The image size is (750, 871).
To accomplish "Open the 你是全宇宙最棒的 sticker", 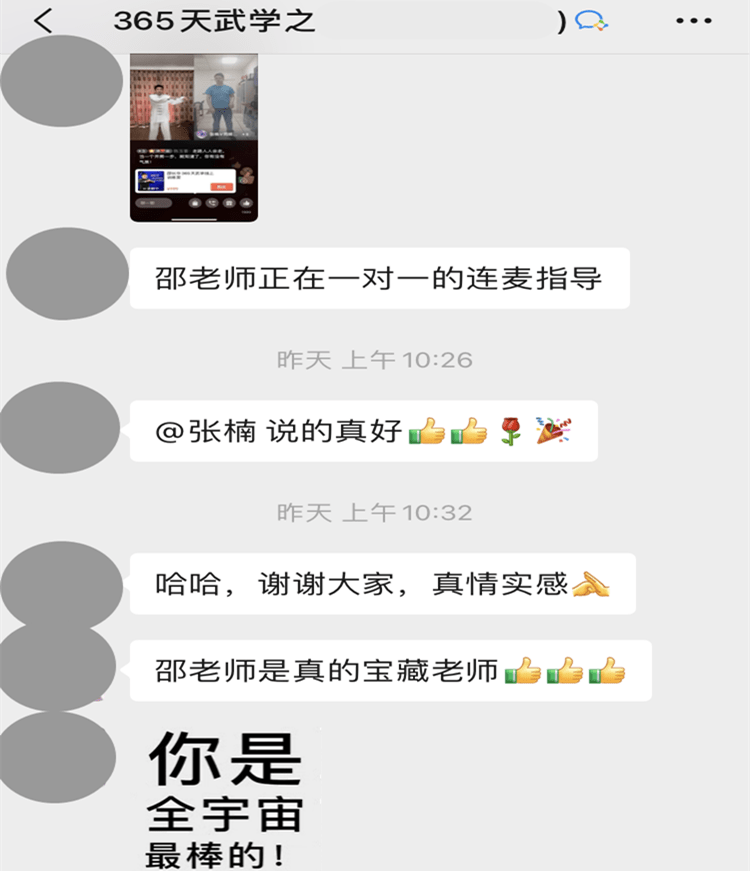I will click(225, 798).
